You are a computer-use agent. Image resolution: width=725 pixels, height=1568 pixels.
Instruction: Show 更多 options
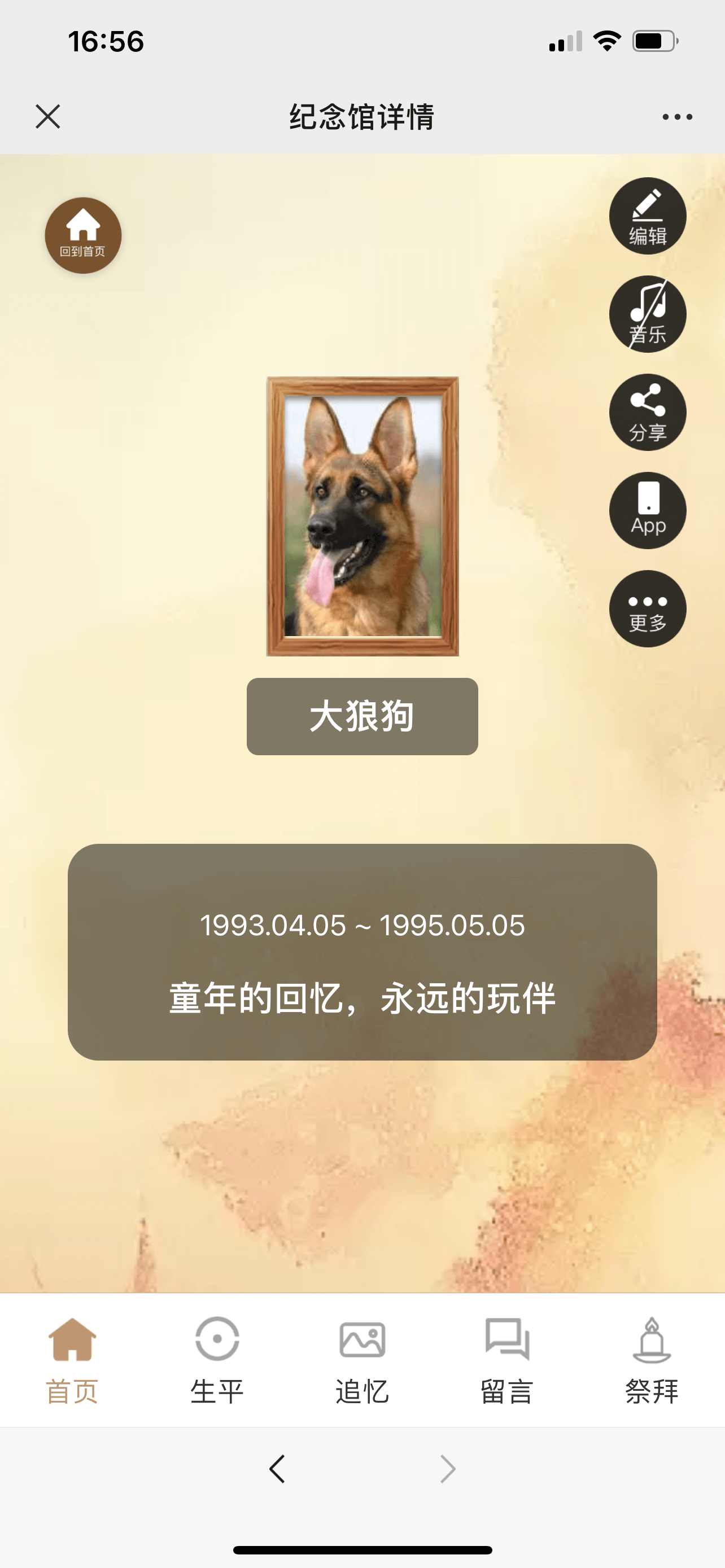click(647, 608)
